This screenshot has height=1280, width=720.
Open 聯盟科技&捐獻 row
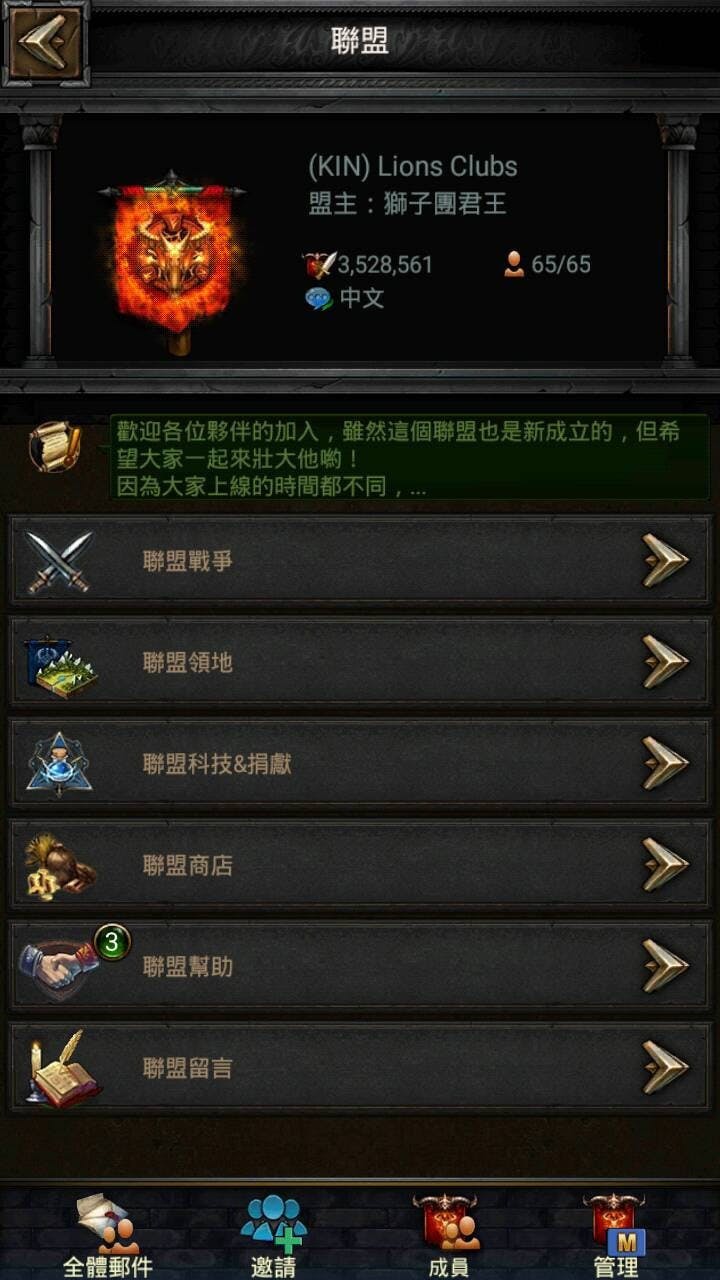point(360,764)
